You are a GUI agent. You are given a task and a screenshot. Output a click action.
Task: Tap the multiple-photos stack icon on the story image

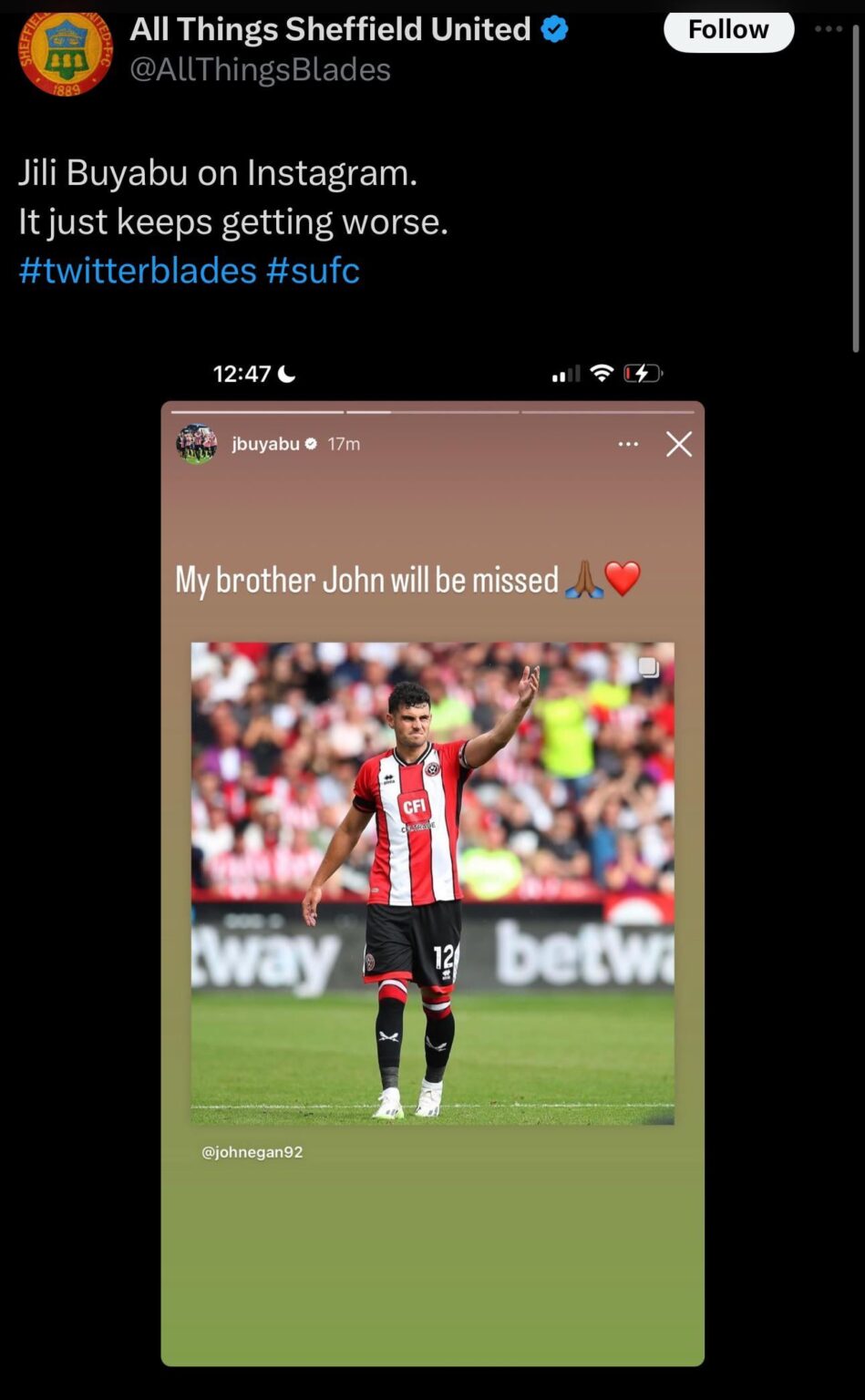(649, 667)
